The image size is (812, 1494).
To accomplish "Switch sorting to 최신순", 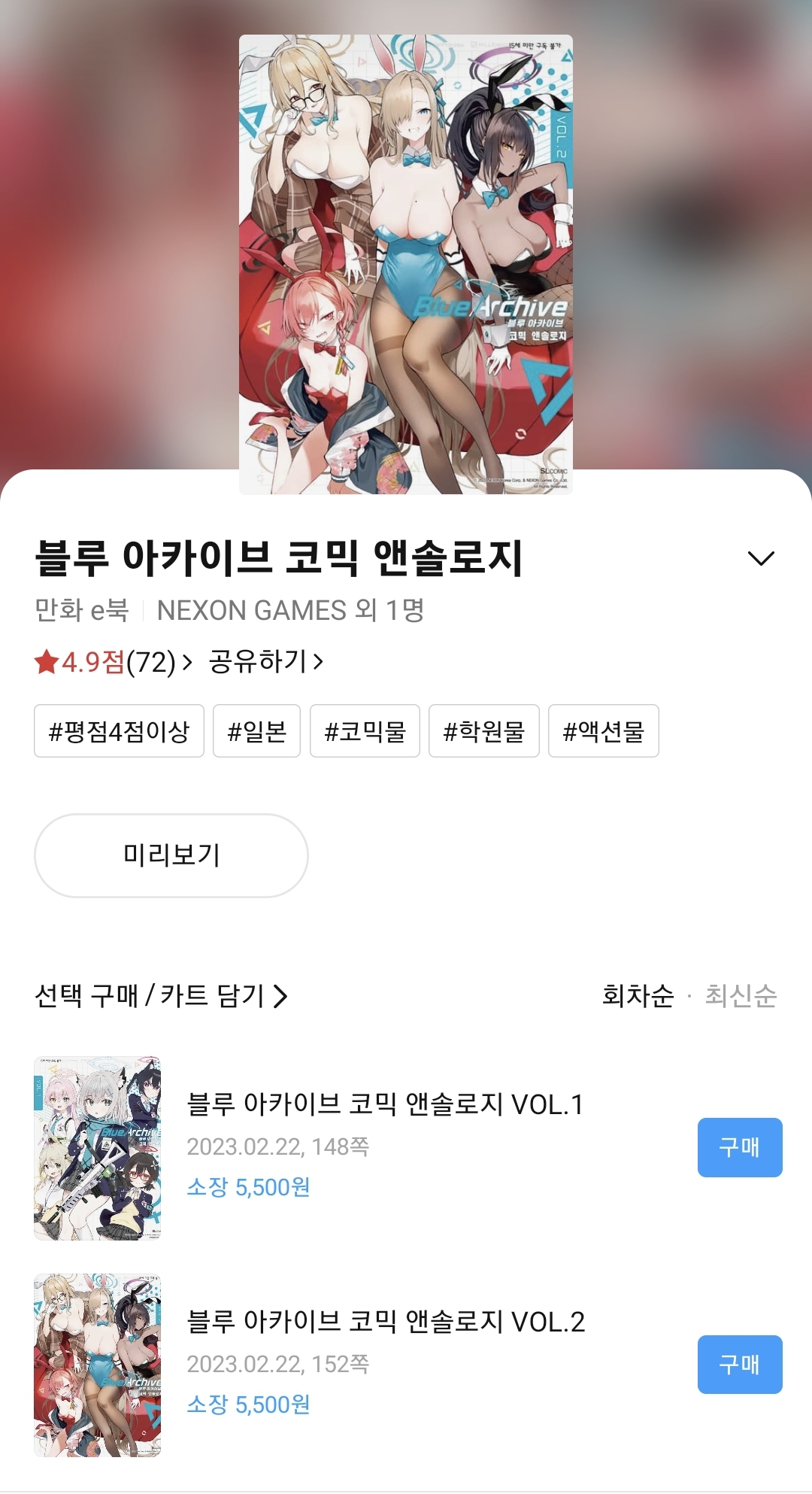I will (x=741, y=996).
